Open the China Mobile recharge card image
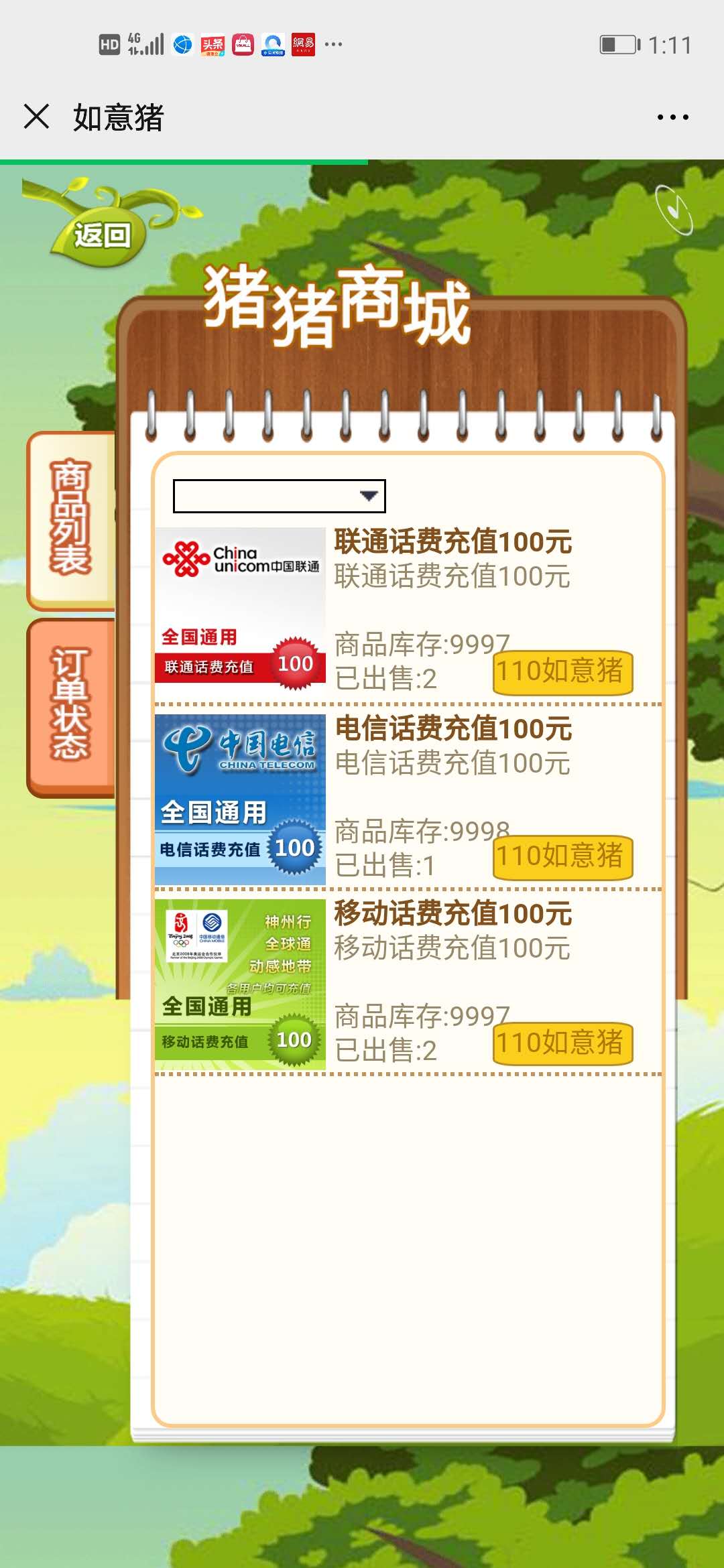 240,984
